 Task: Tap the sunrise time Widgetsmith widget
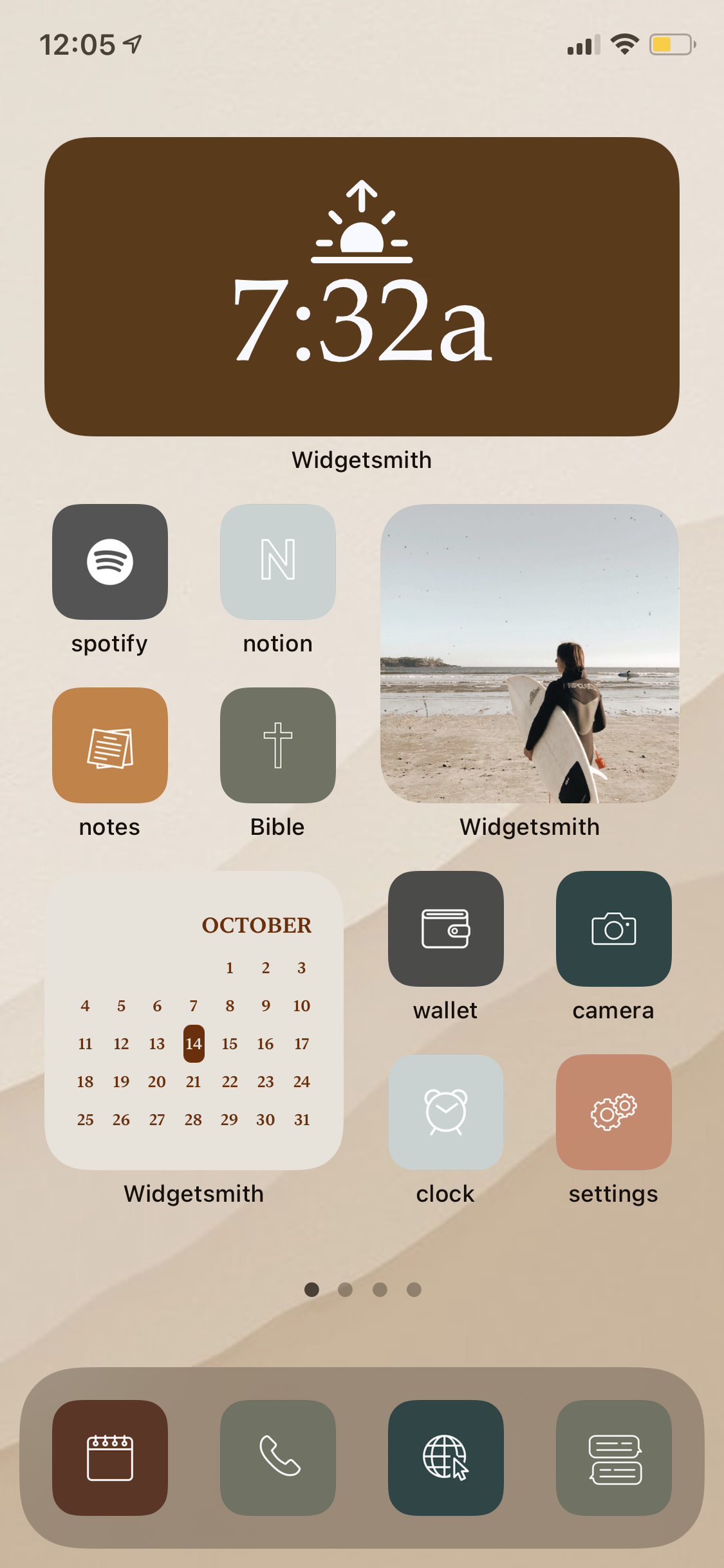pyautogui.click(x=362, y=286)
